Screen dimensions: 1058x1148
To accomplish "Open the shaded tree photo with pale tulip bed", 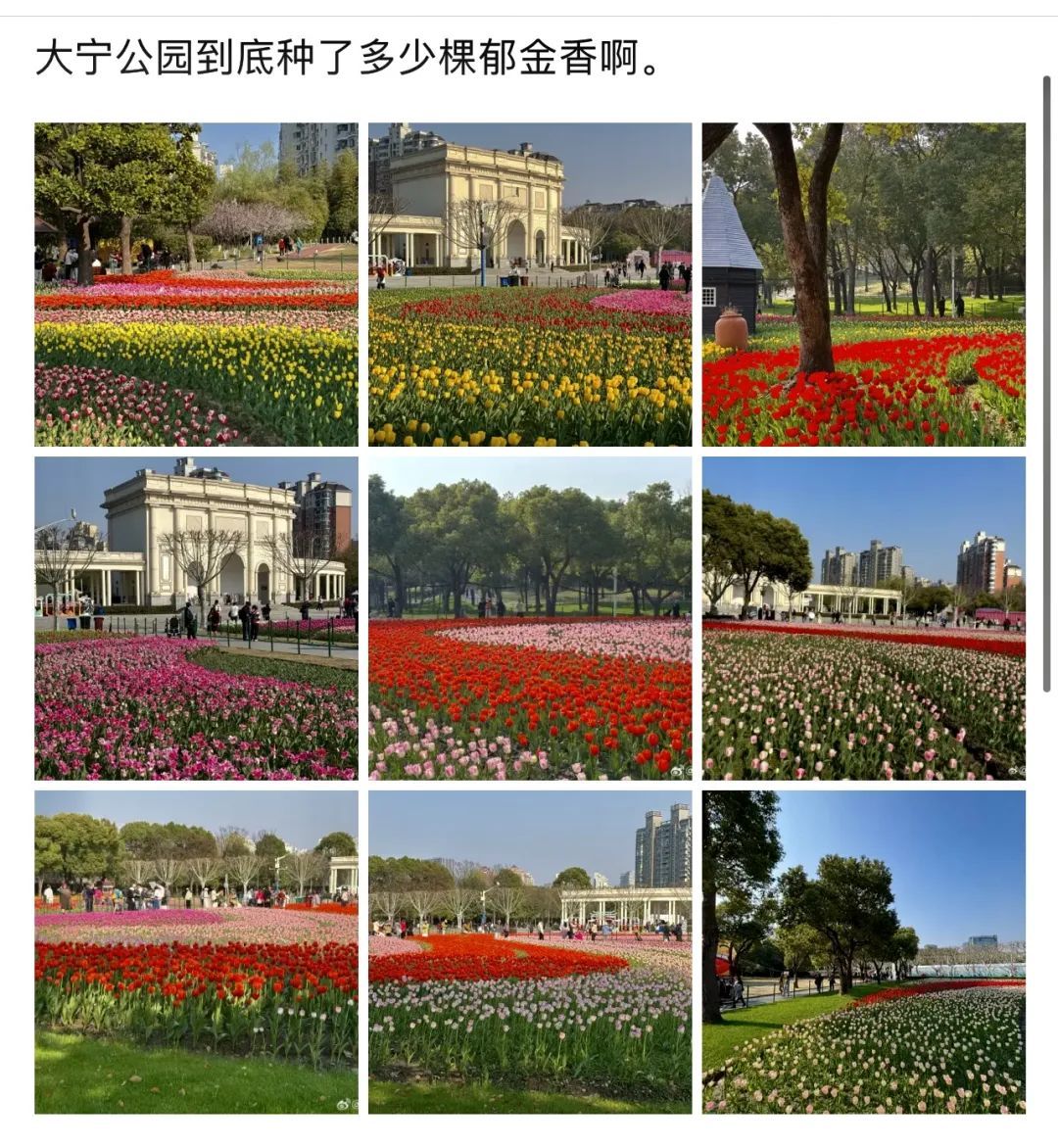I will [x=863, y=951].
